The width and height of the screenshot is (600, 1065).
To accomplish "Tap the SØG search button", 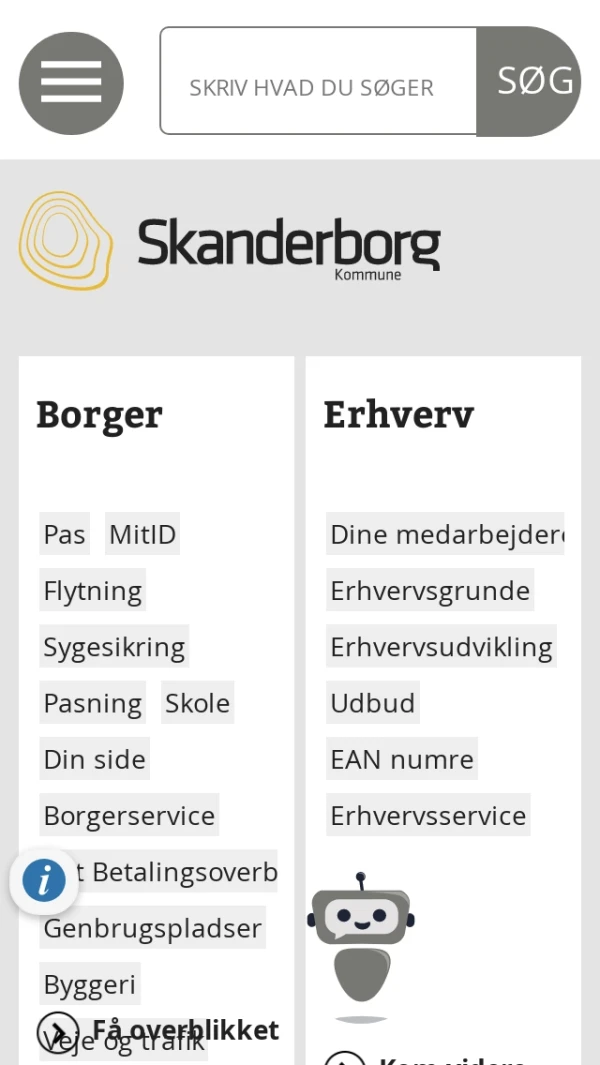I will tap(530, 82).
